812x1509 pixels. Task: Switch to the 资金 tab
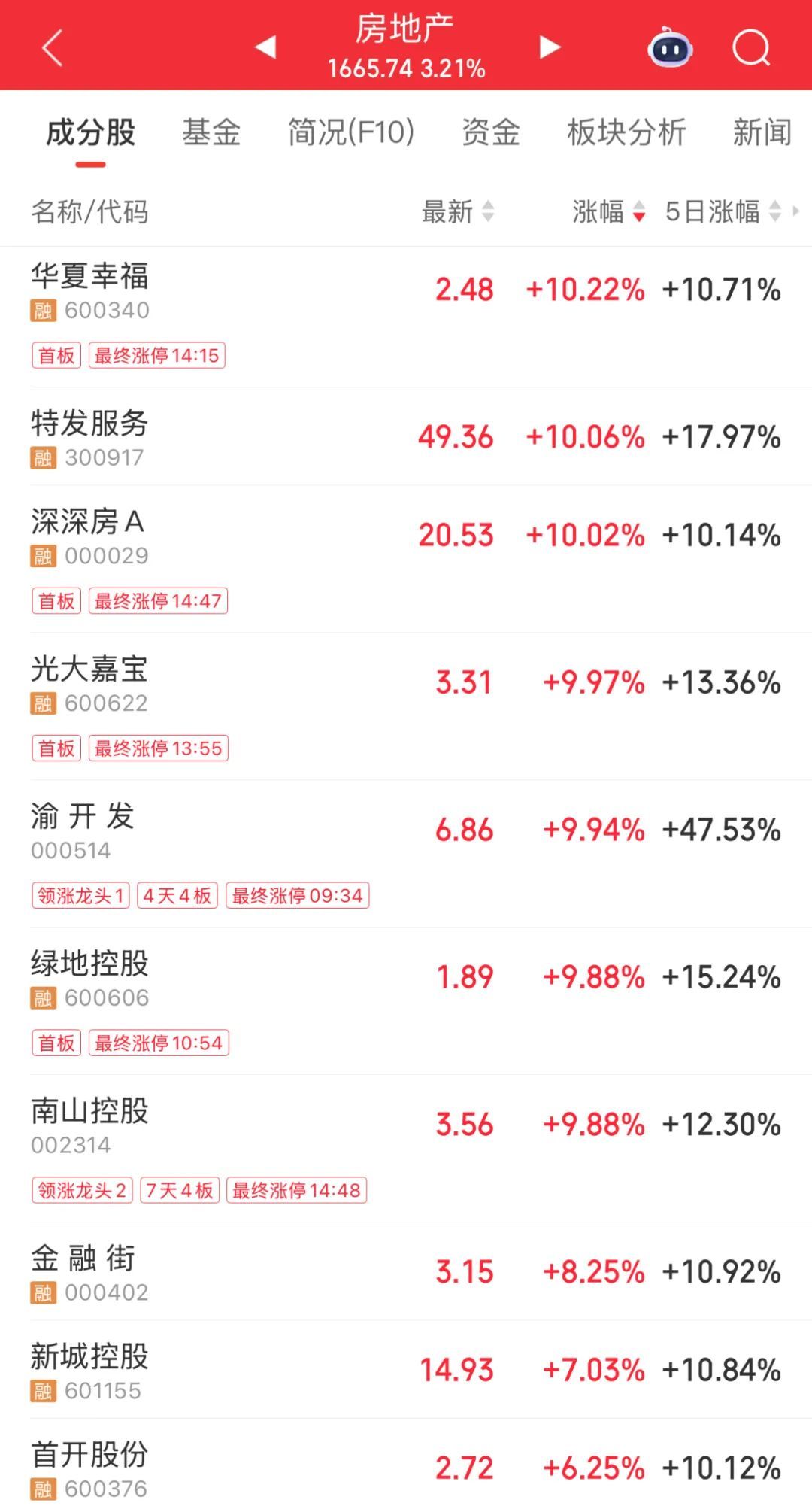pyautogui.click(x=491, y=132)
